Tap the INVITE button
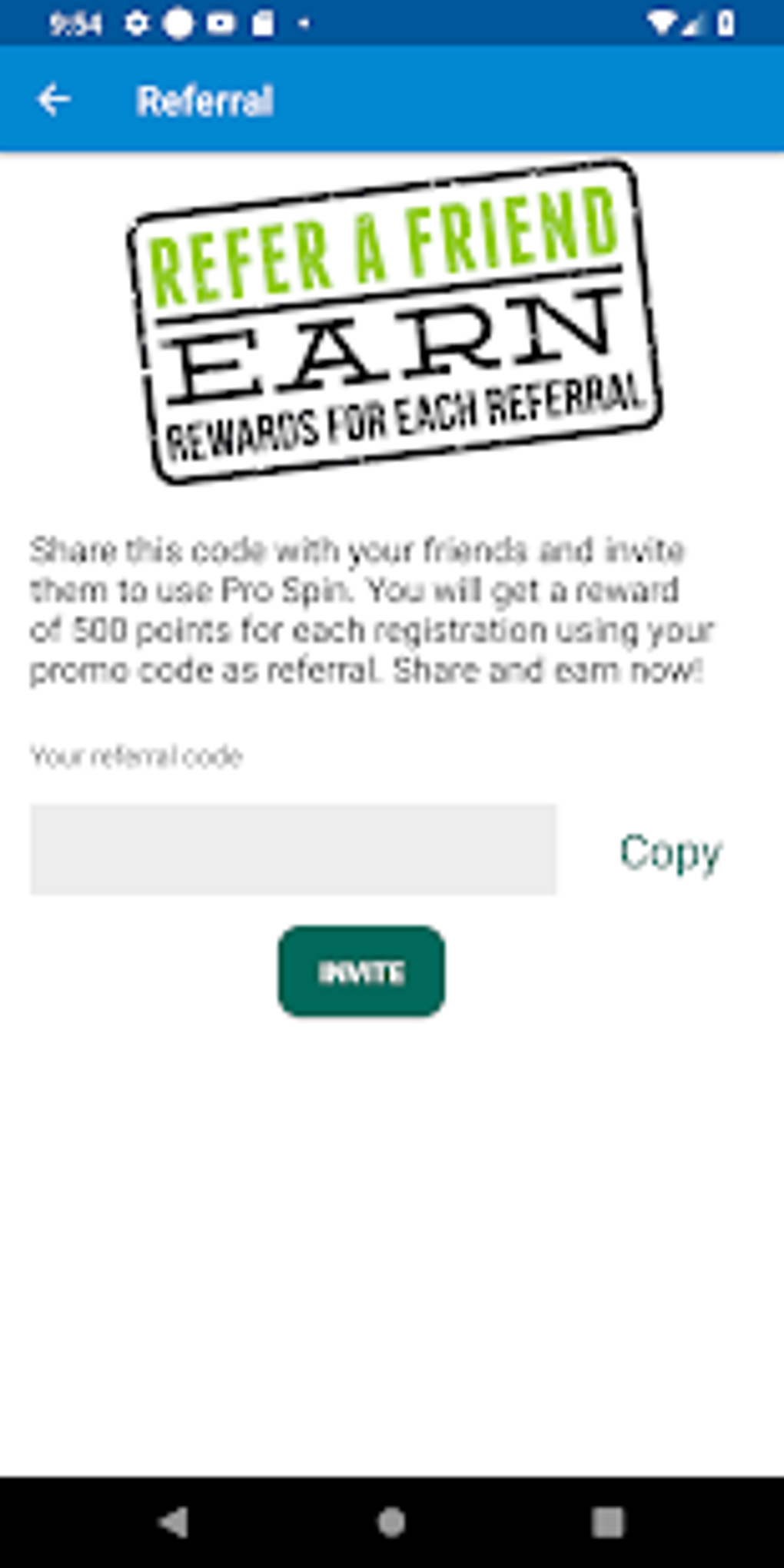This screenshot has width=784, height=1568. (x=361, y=972)
